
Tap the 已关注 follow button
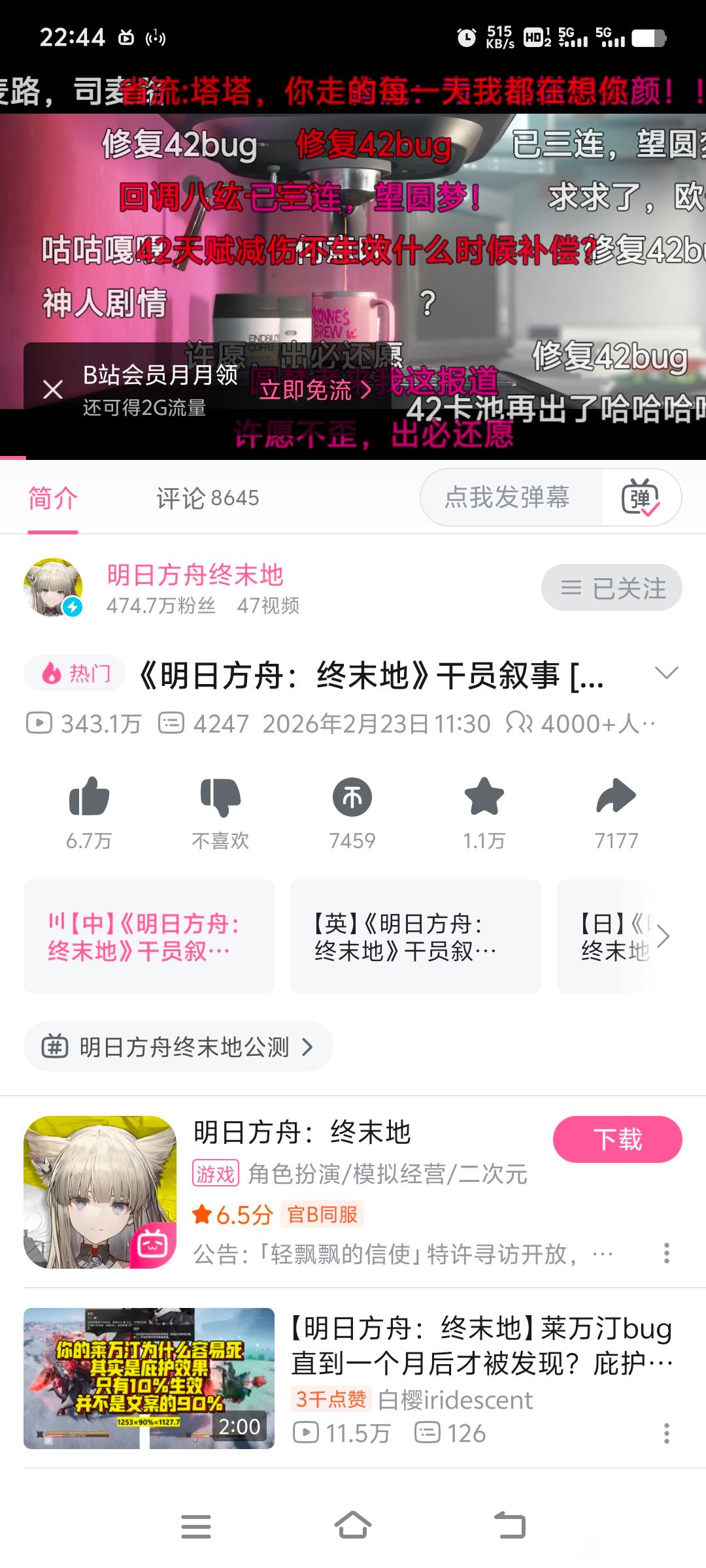click(x=611, y=588)
